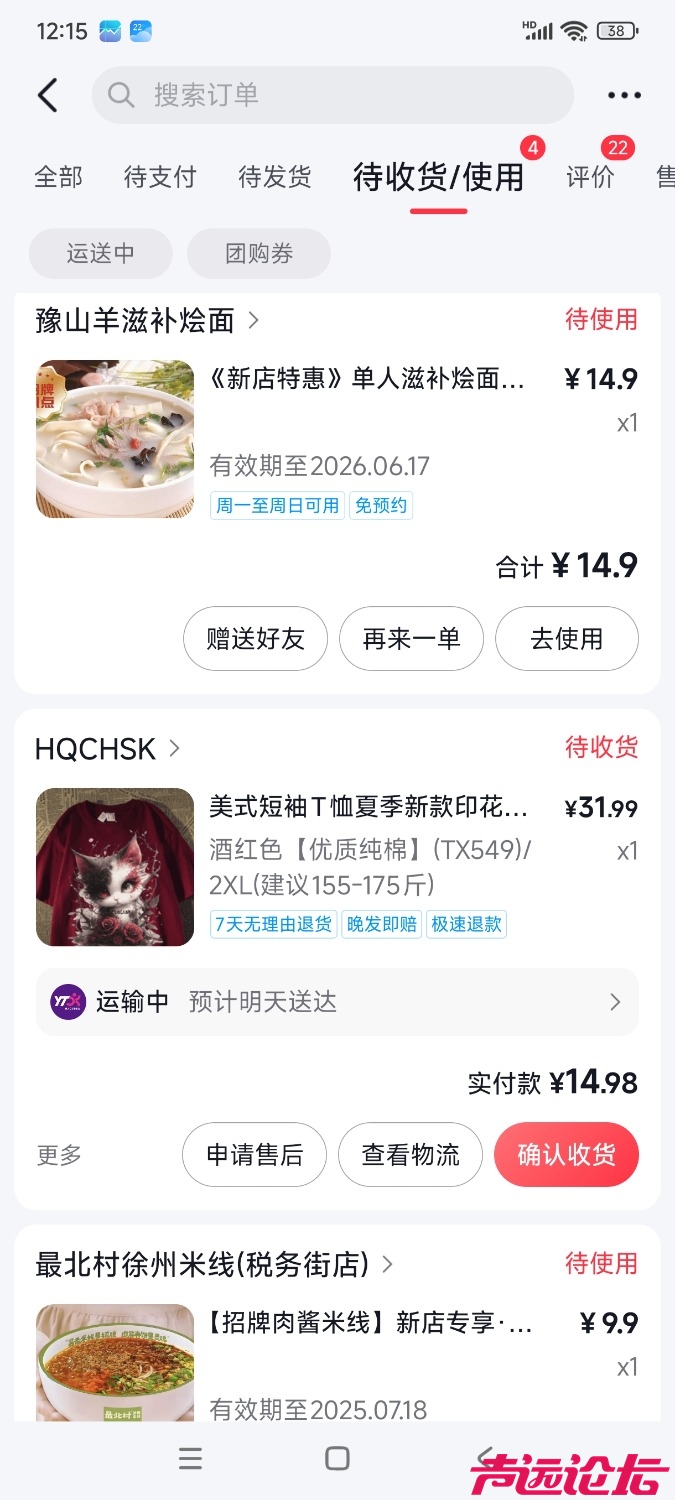The height and width of the screenshot is (1500, 675).
Task: Select the 运送中 filter chip
Action: [x=101, y=253]
